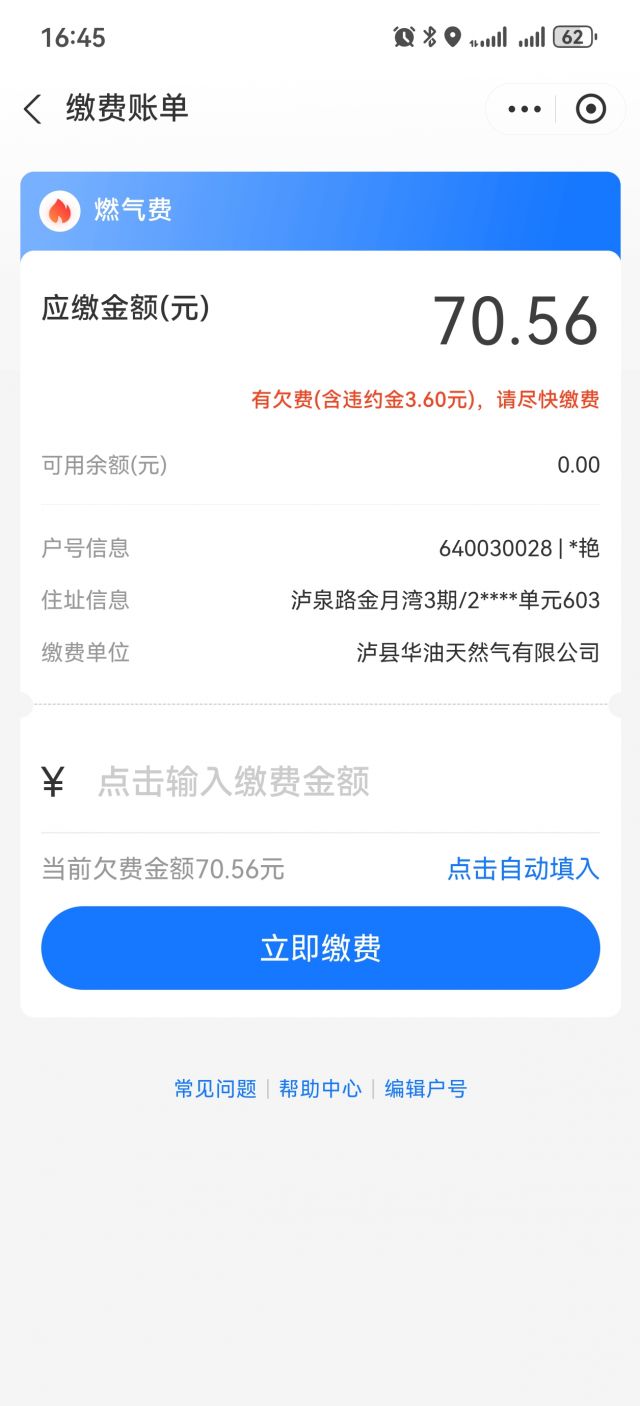Image resolution: width=640 pixels, height=1406 pixels.
Task: Pay now with the 立即缴费 button
Action: 320,948
